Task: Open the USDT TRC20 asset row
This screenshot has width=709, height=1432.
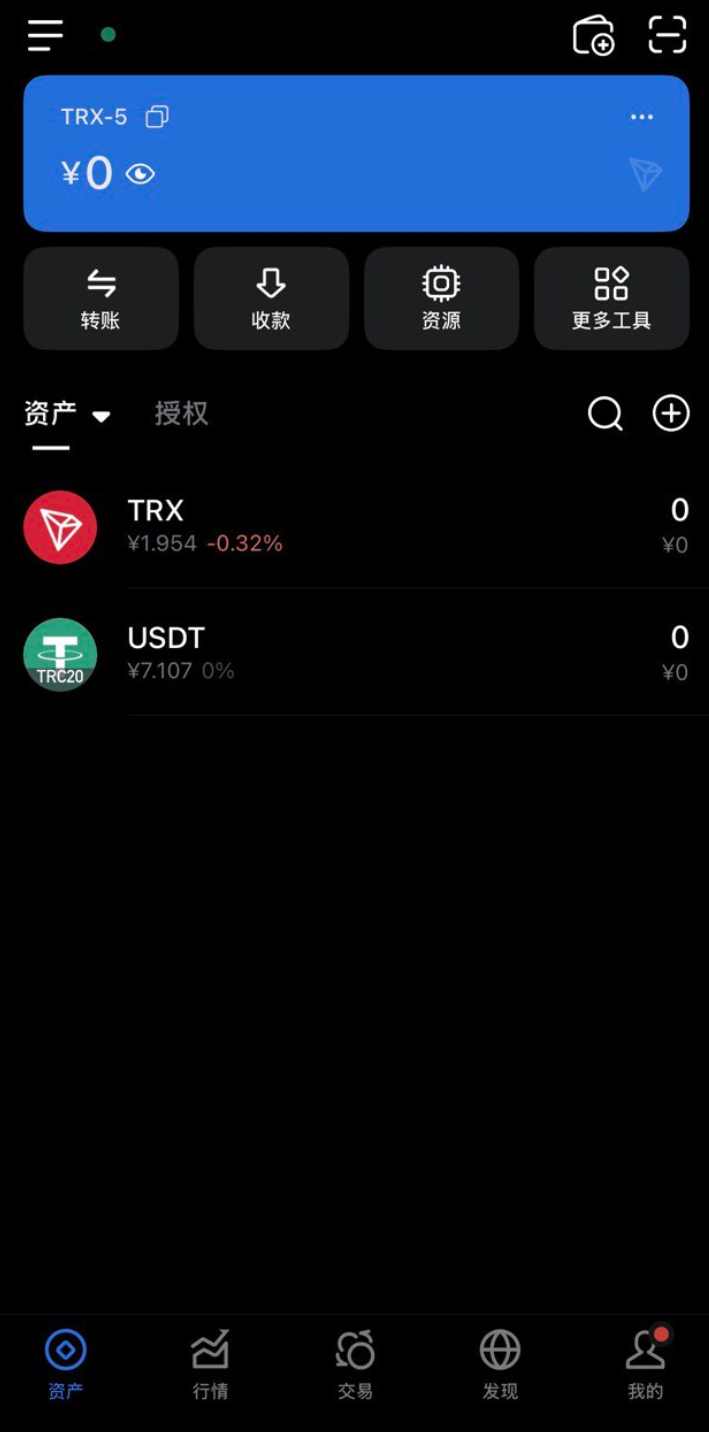Action: click(x=356, y=653)
